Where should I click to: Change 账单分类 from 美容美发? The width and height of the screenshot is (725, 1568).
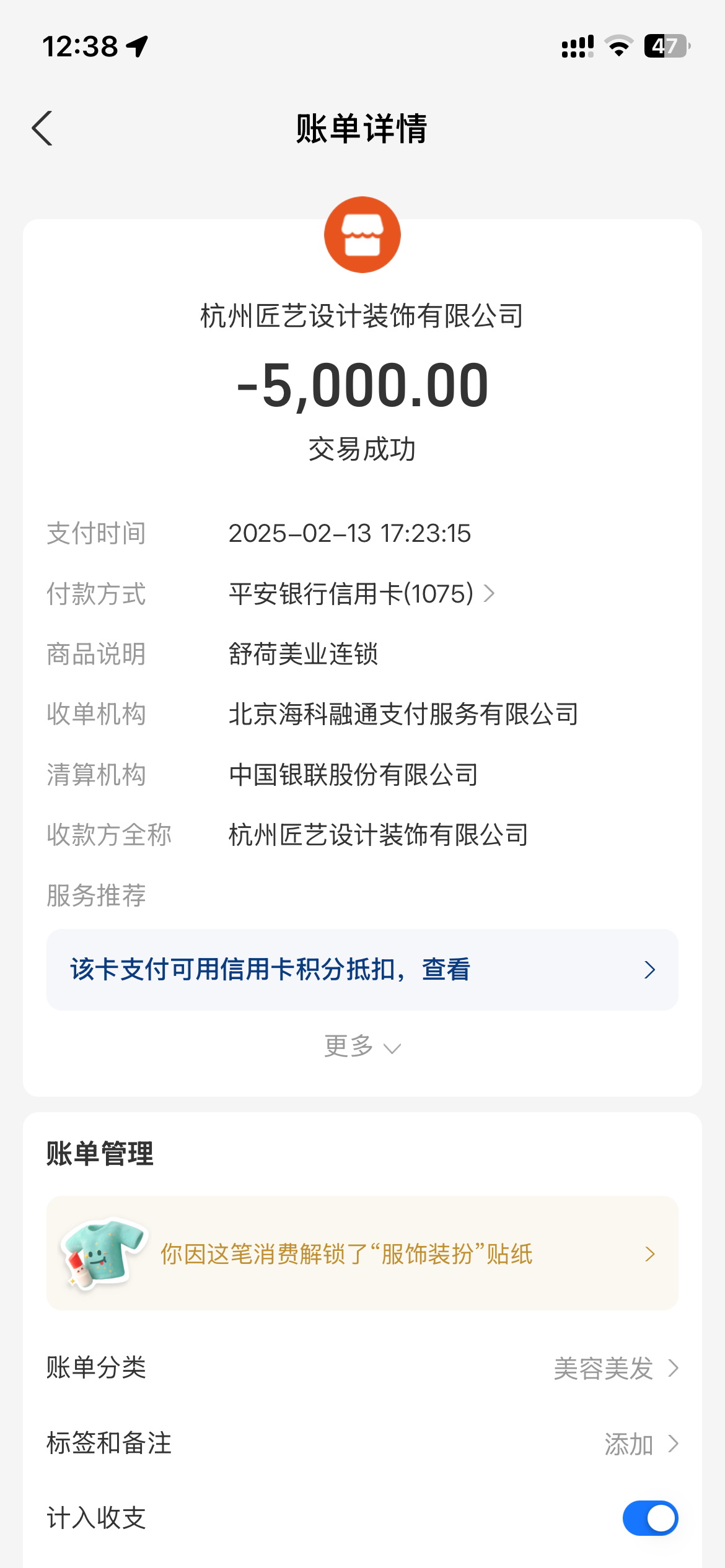[x=615, y=1368]
